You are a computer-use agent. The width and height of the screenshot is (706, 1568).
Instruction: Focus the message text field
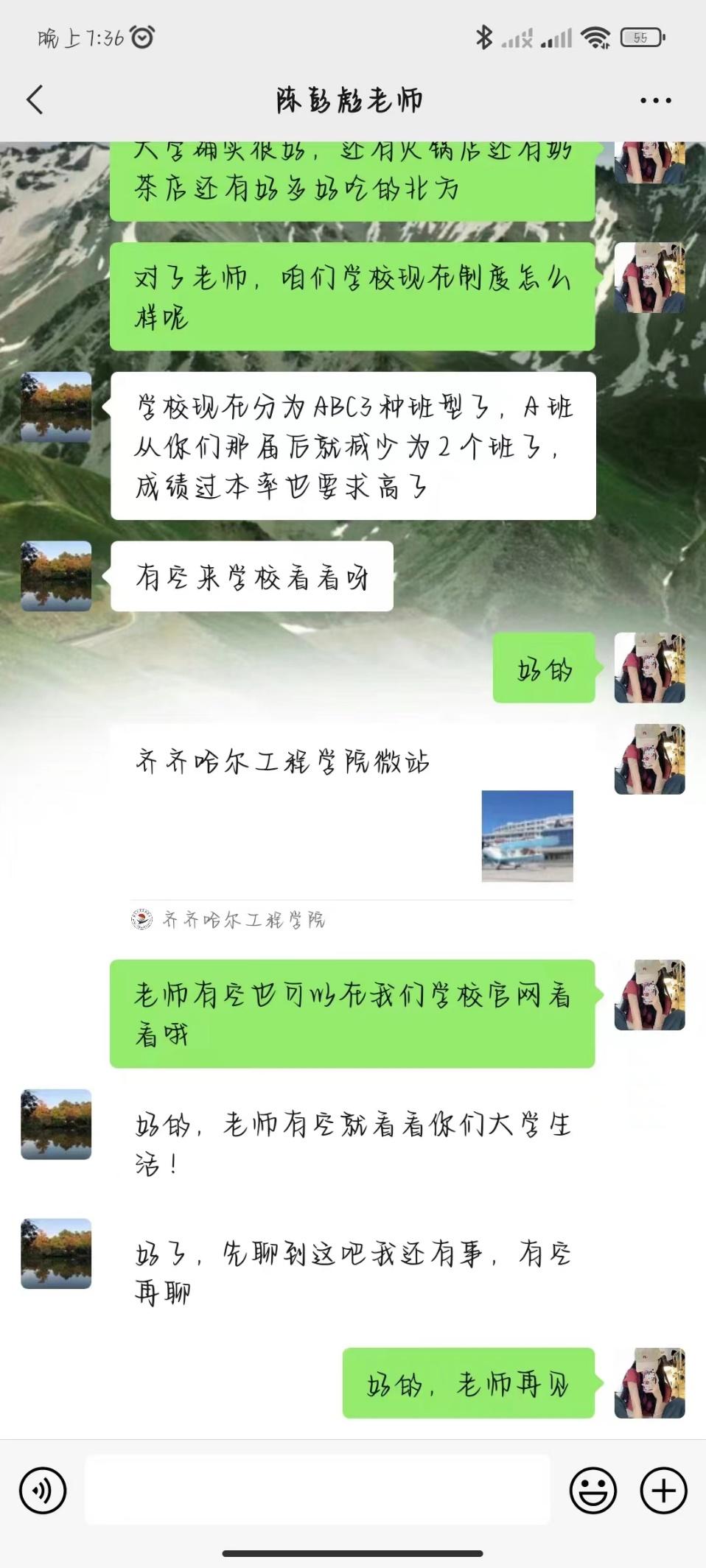click(317, 1490)
